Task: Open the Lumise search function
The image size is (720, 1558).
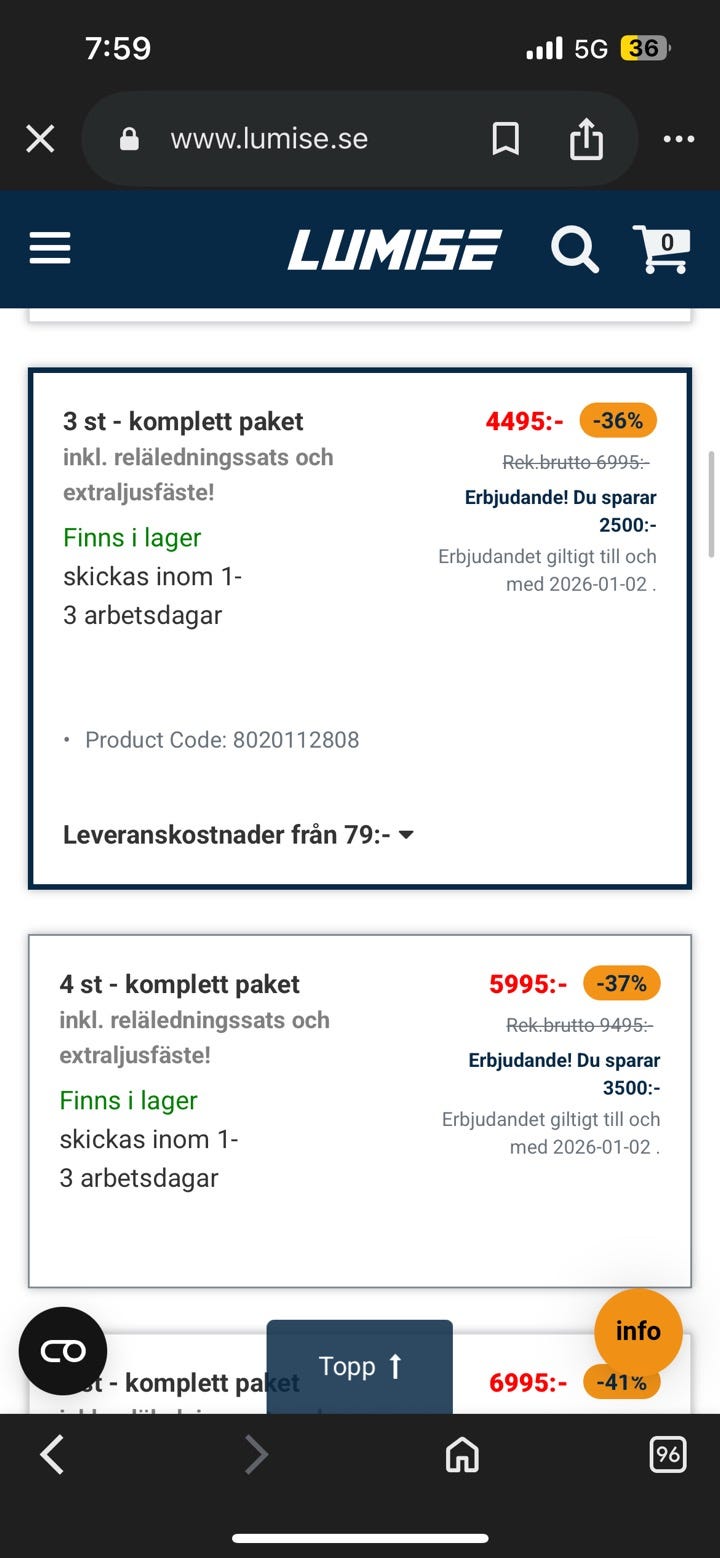Action: (x=574, y=250)
